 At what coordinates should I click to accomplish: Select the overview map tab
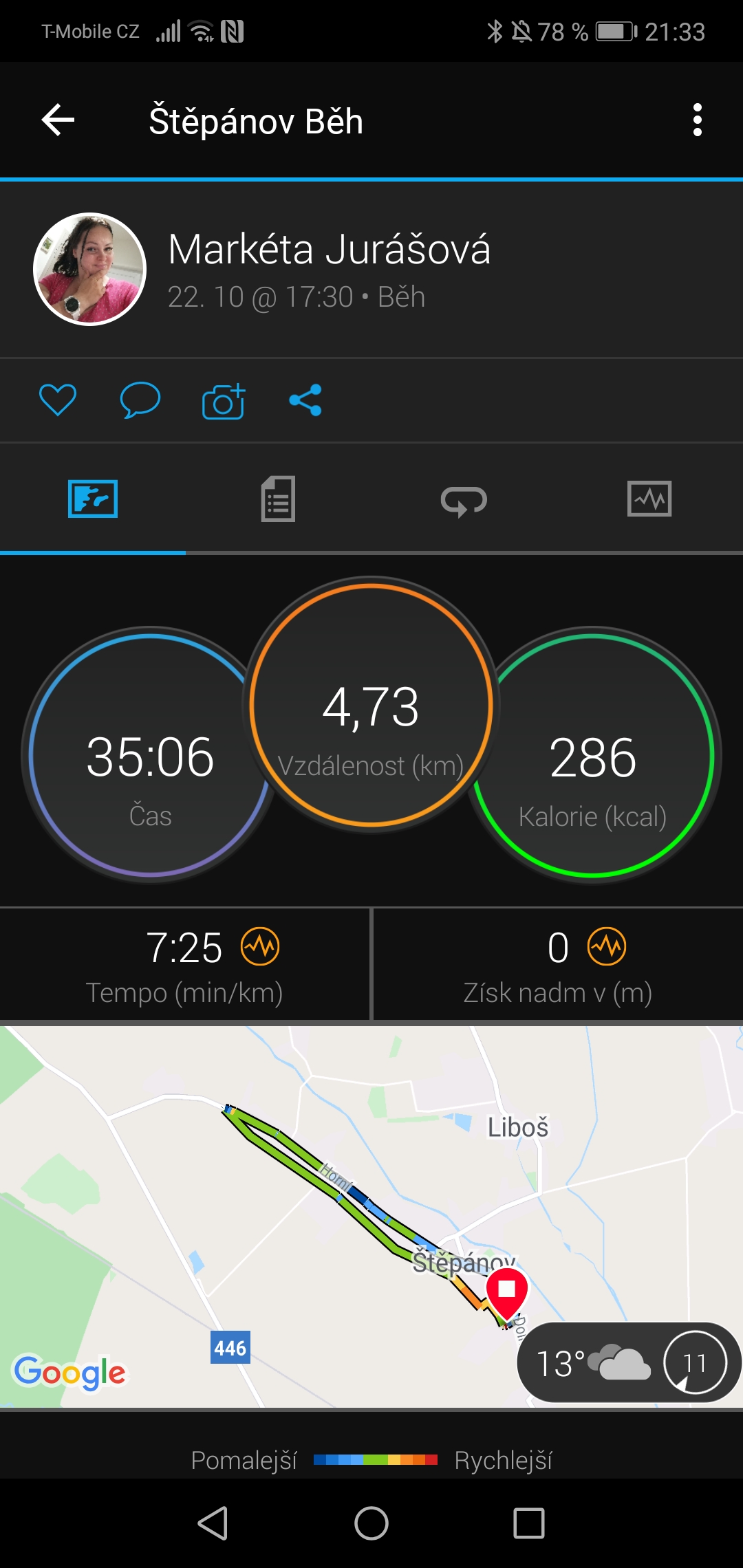93,499
